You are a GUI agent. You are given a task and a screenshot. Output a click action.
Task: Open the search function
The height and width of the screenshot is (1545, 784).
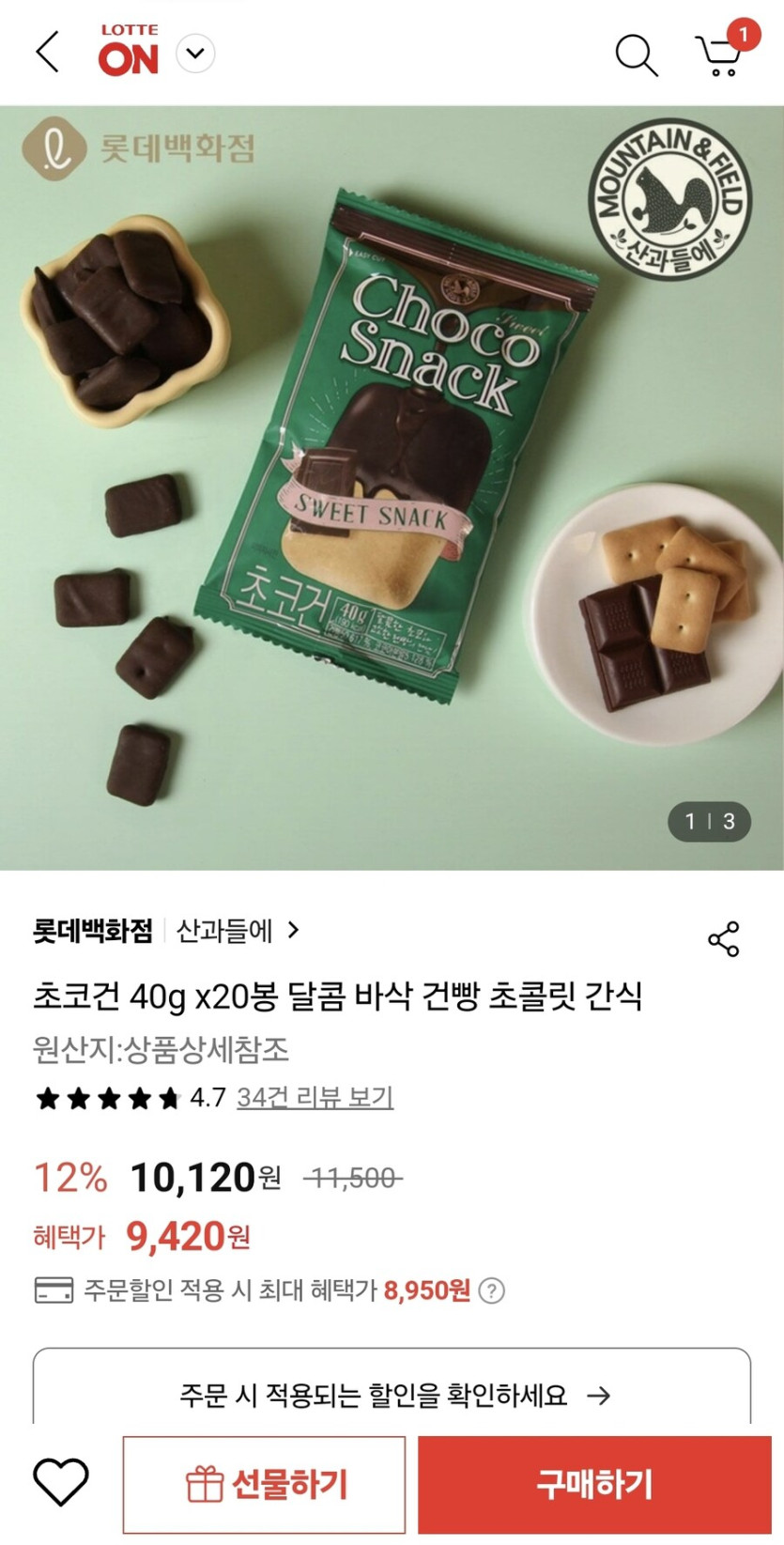[637, 54]
